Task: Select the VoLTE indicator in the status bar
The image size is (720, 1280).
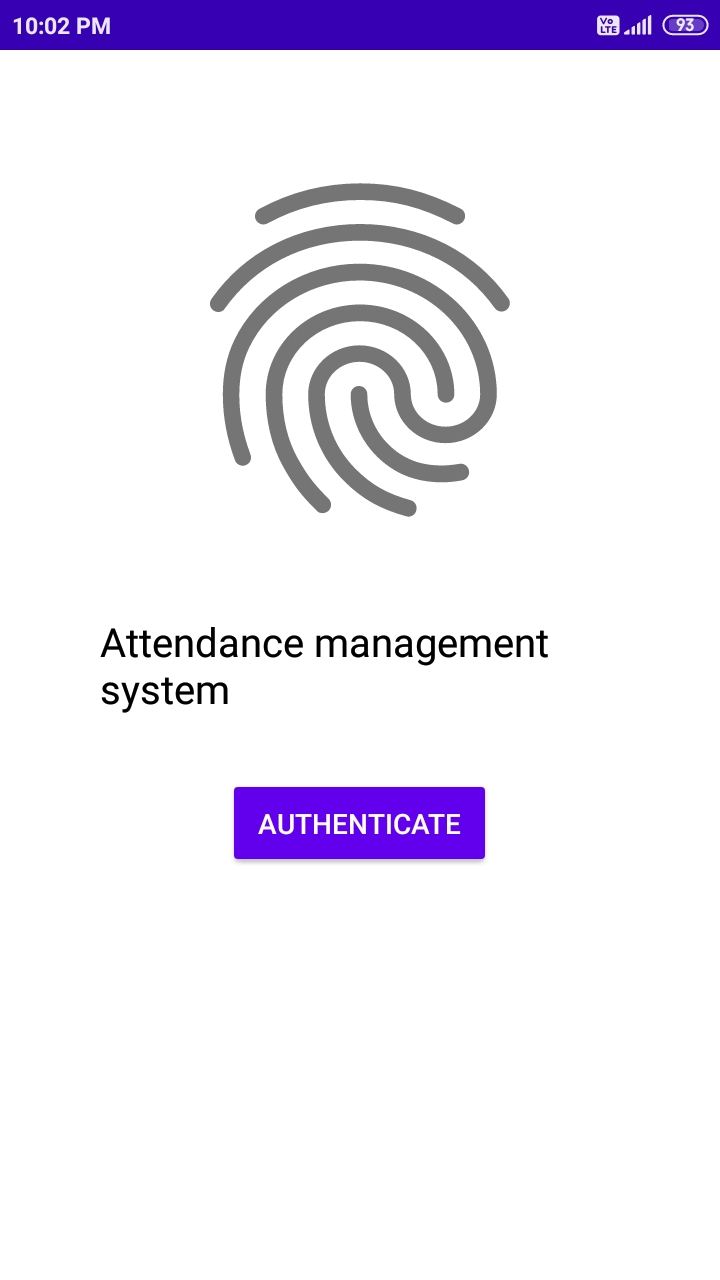Action: 608,26
